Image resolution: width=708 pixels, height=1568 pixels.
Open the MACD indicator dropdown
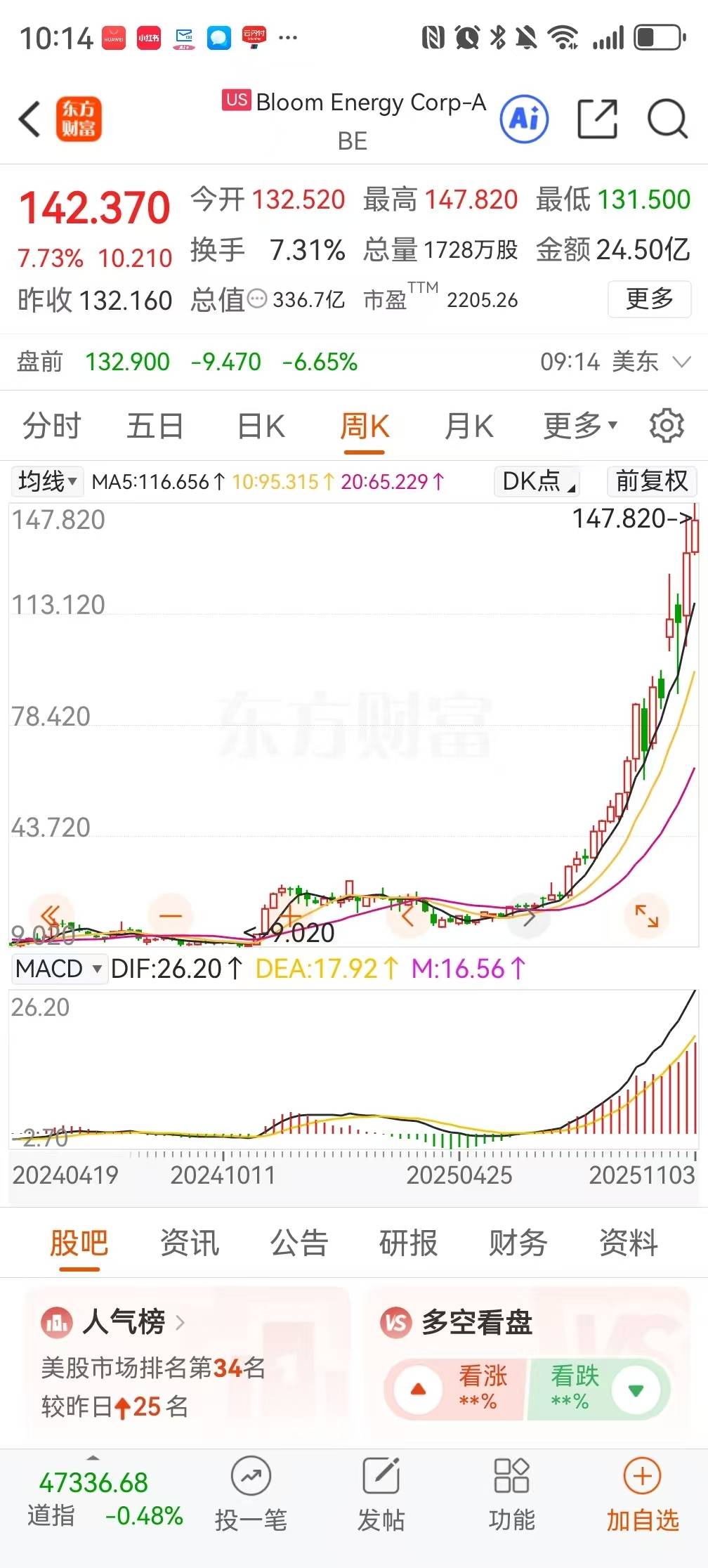pos(59,969)
